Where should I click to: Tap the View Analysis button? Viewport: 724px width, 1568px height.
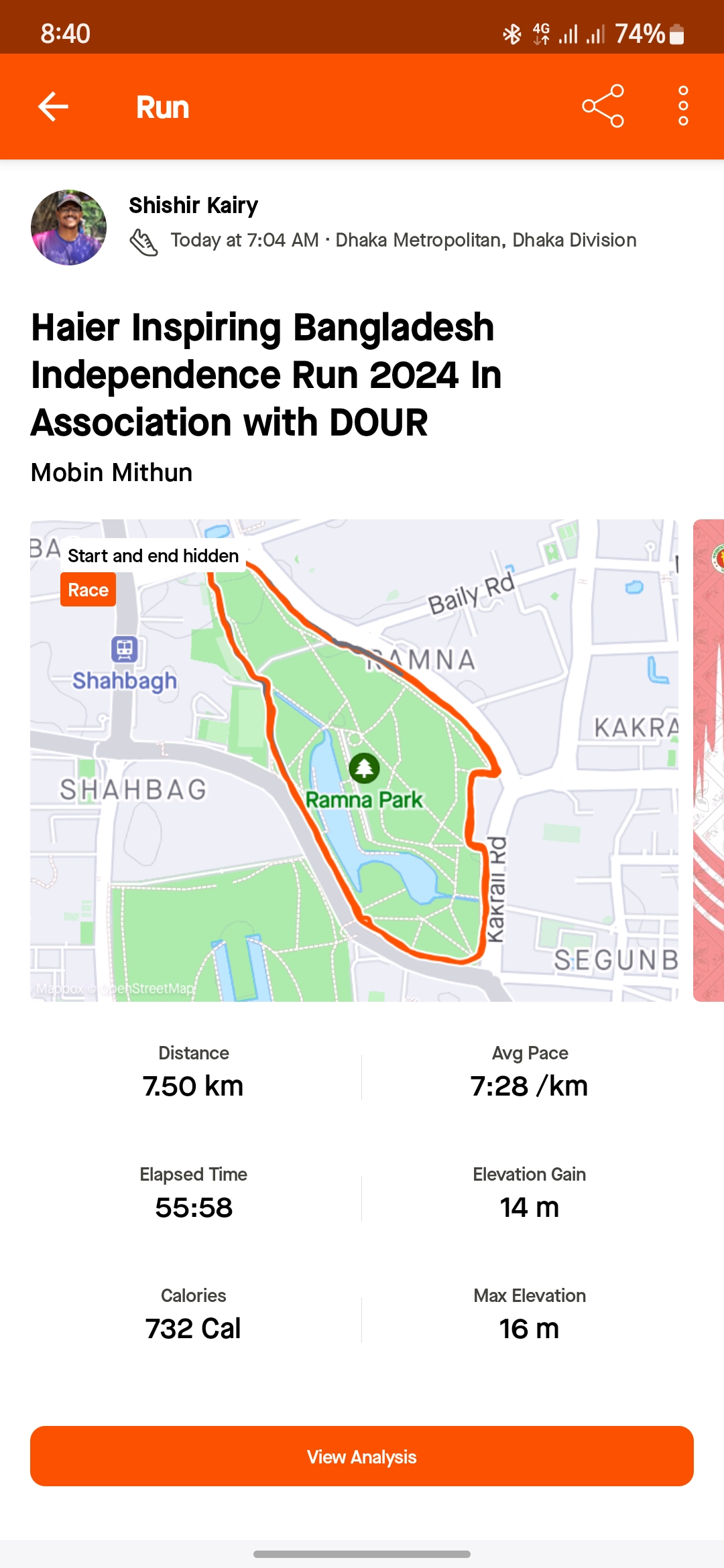(362, 1456)
